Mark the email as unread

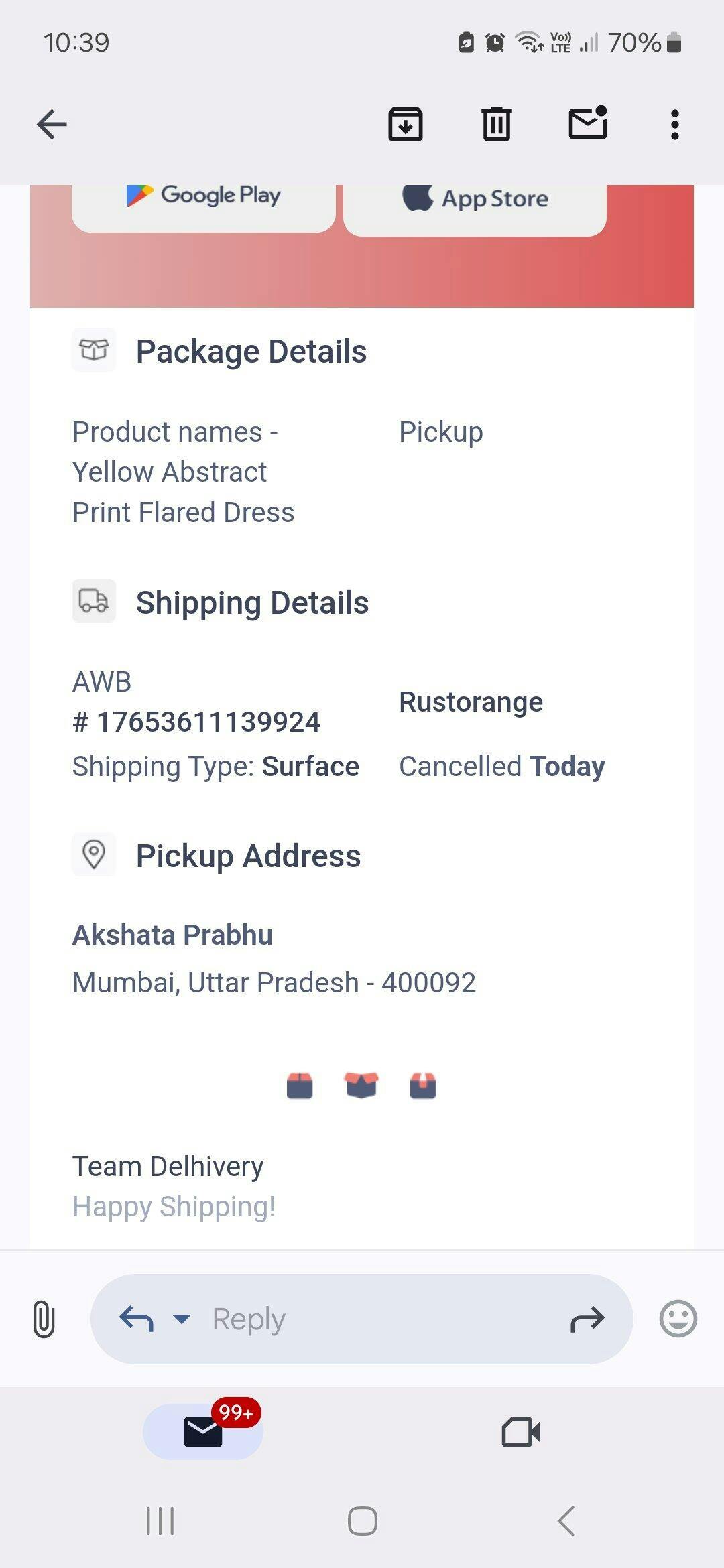pyautogui.click(x=588, y=123)
